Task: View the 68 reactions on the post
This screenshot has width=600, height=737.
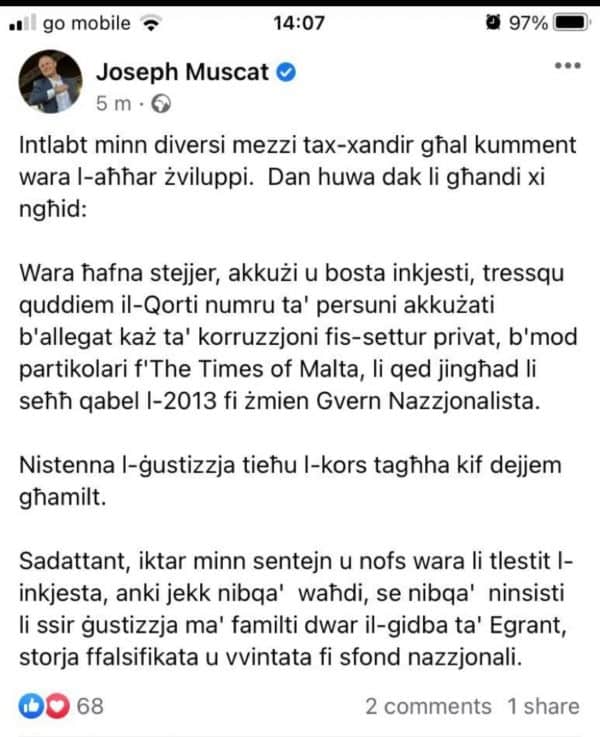Action: (62, 706)
